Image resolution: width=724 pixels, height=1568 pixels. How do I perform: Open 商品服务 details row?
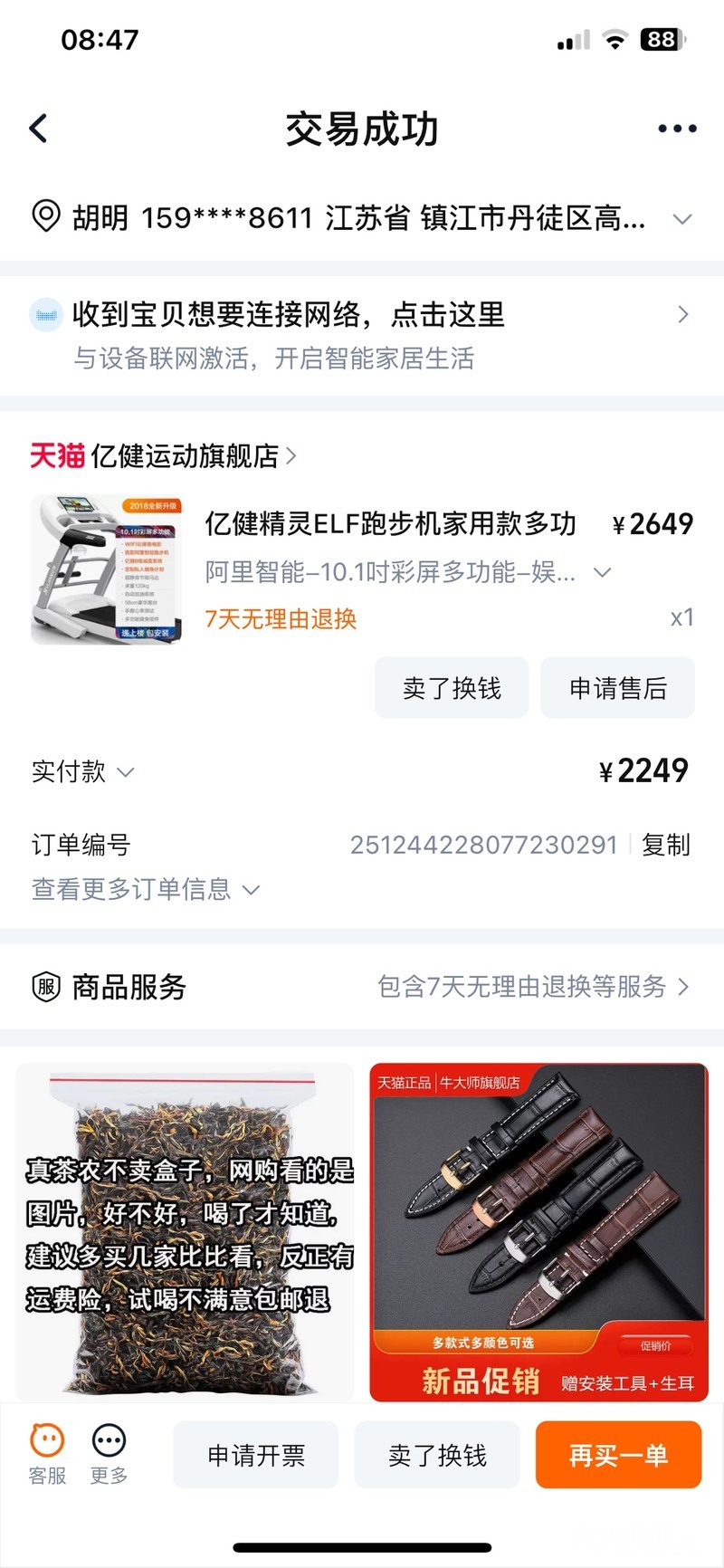pos(362,986)
